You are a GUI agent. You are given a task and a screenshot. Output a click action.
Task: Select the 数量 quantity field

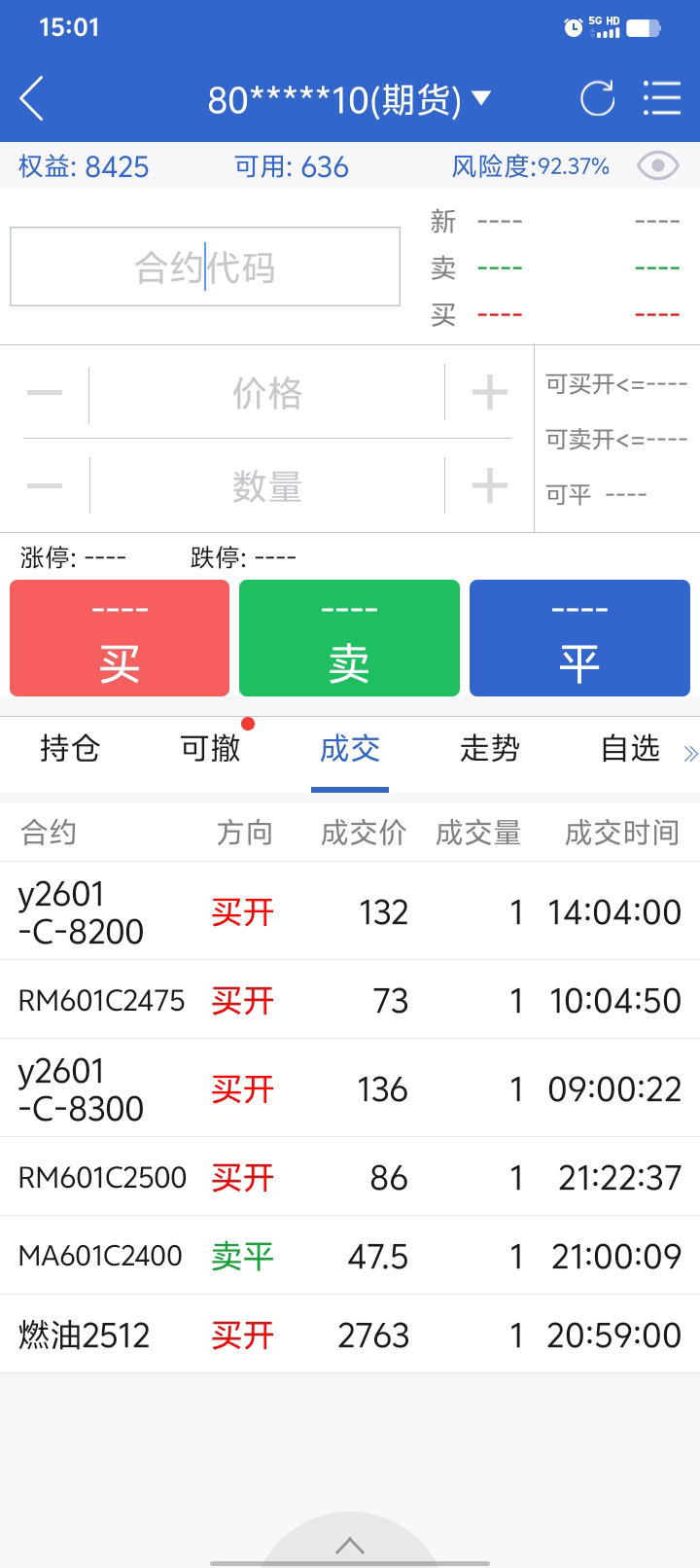267,485
